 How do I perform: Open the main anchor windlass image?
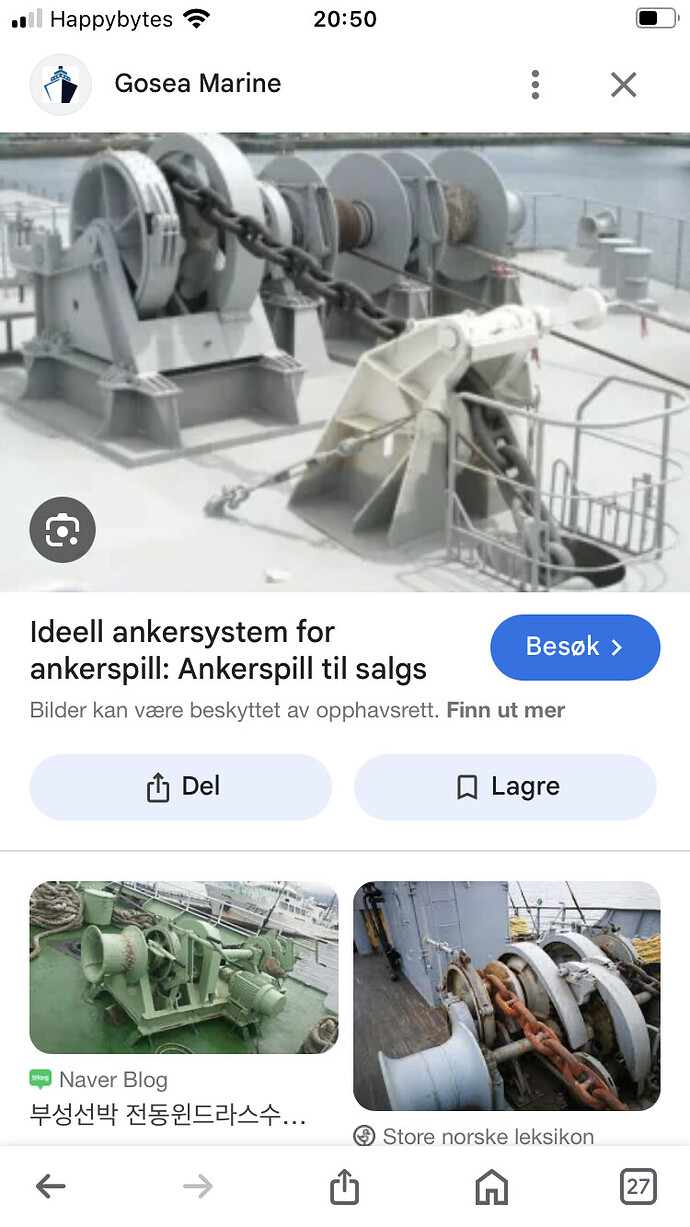click(345, 360)
